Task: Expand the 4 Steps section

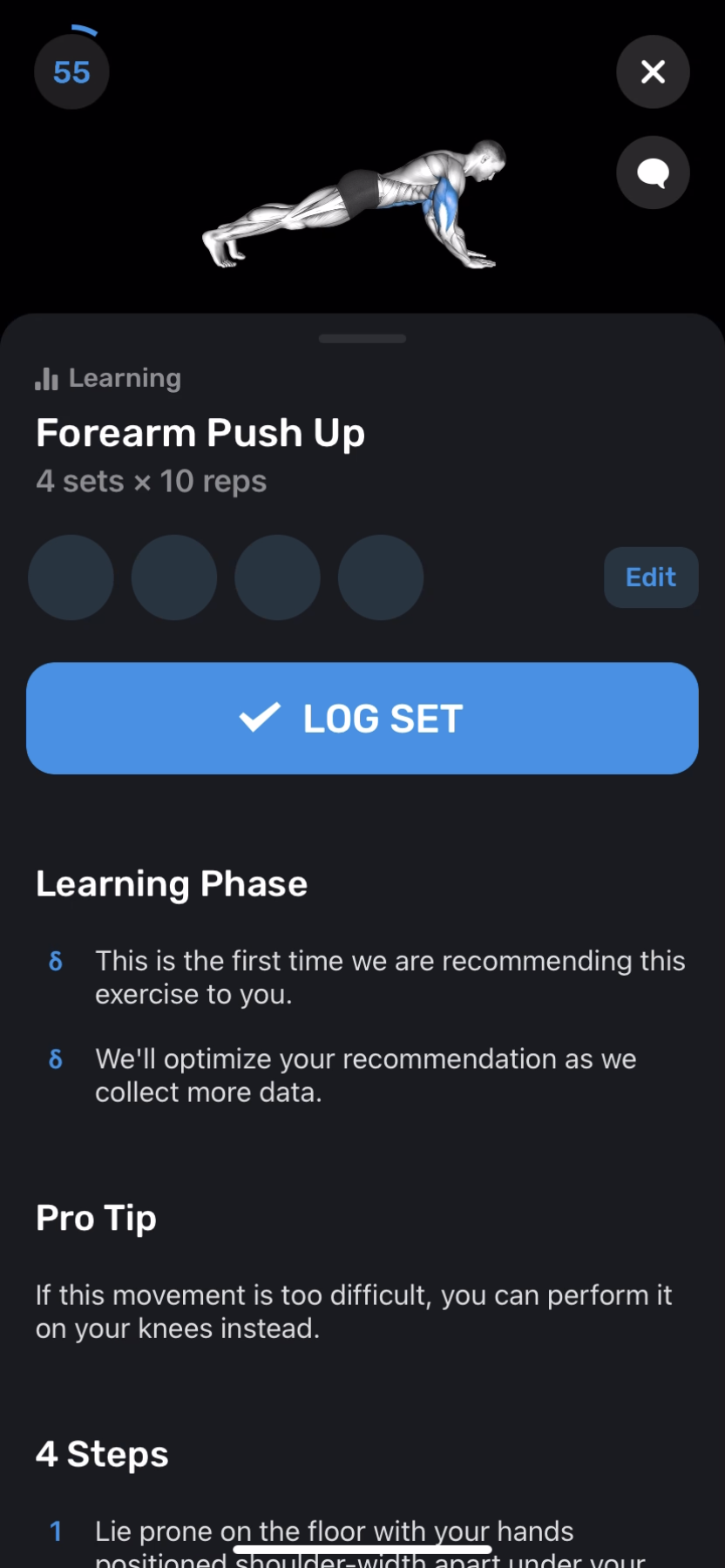Action: (101, 1453)
